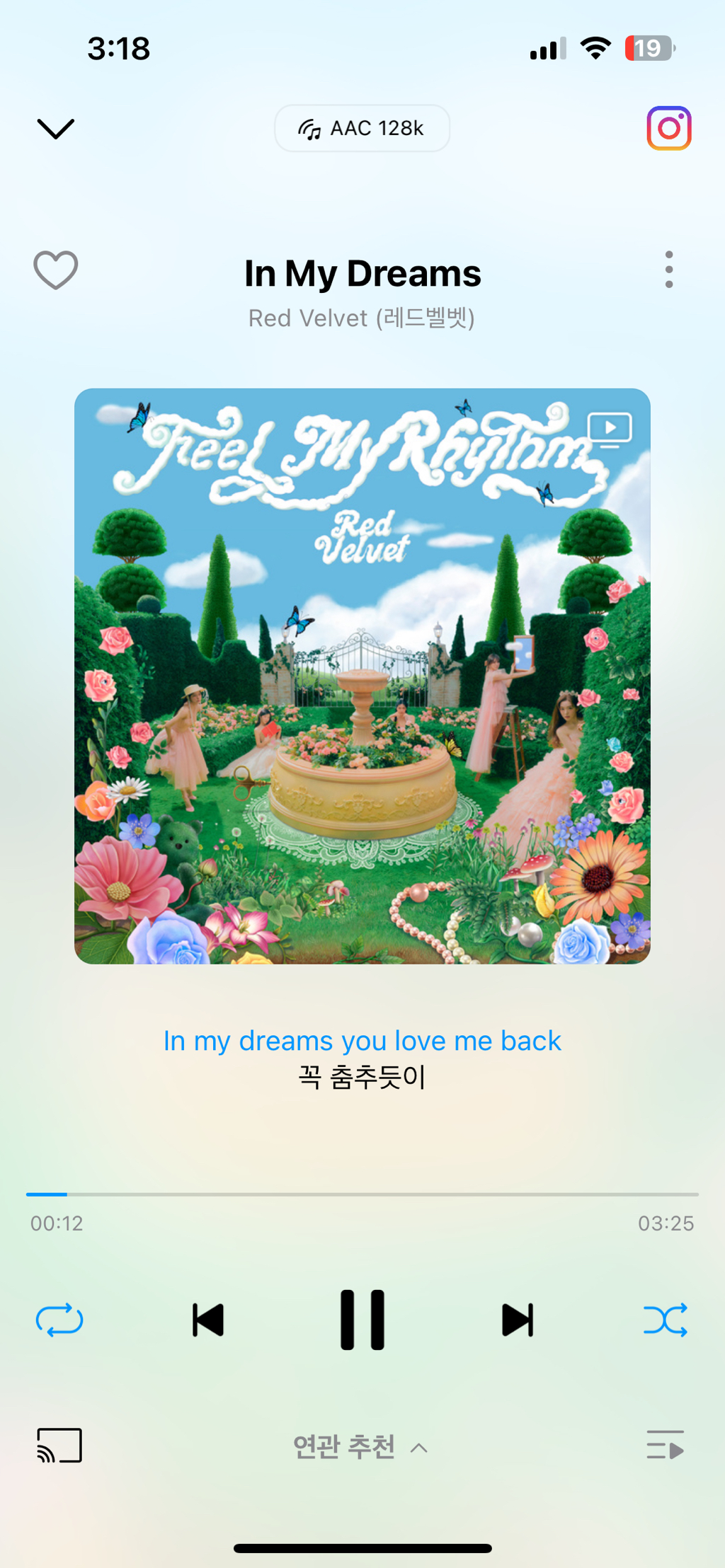Image resolution: width=725 pixels, height=1568 pixels.
Task: Seek using the playback progress bar
Action: pyautogui.click(x=362, y=1194)
